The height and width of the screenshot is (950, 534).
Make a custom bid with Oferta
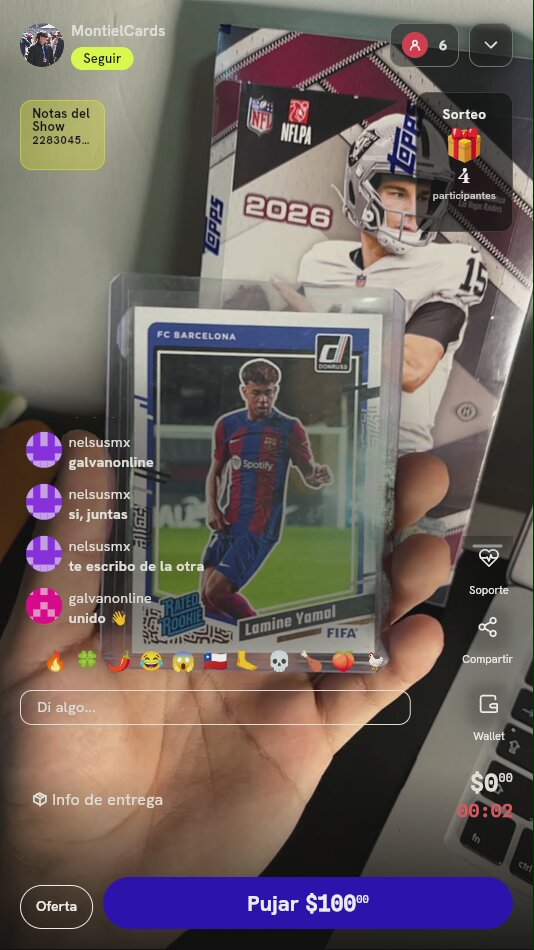tap(56, 906)
